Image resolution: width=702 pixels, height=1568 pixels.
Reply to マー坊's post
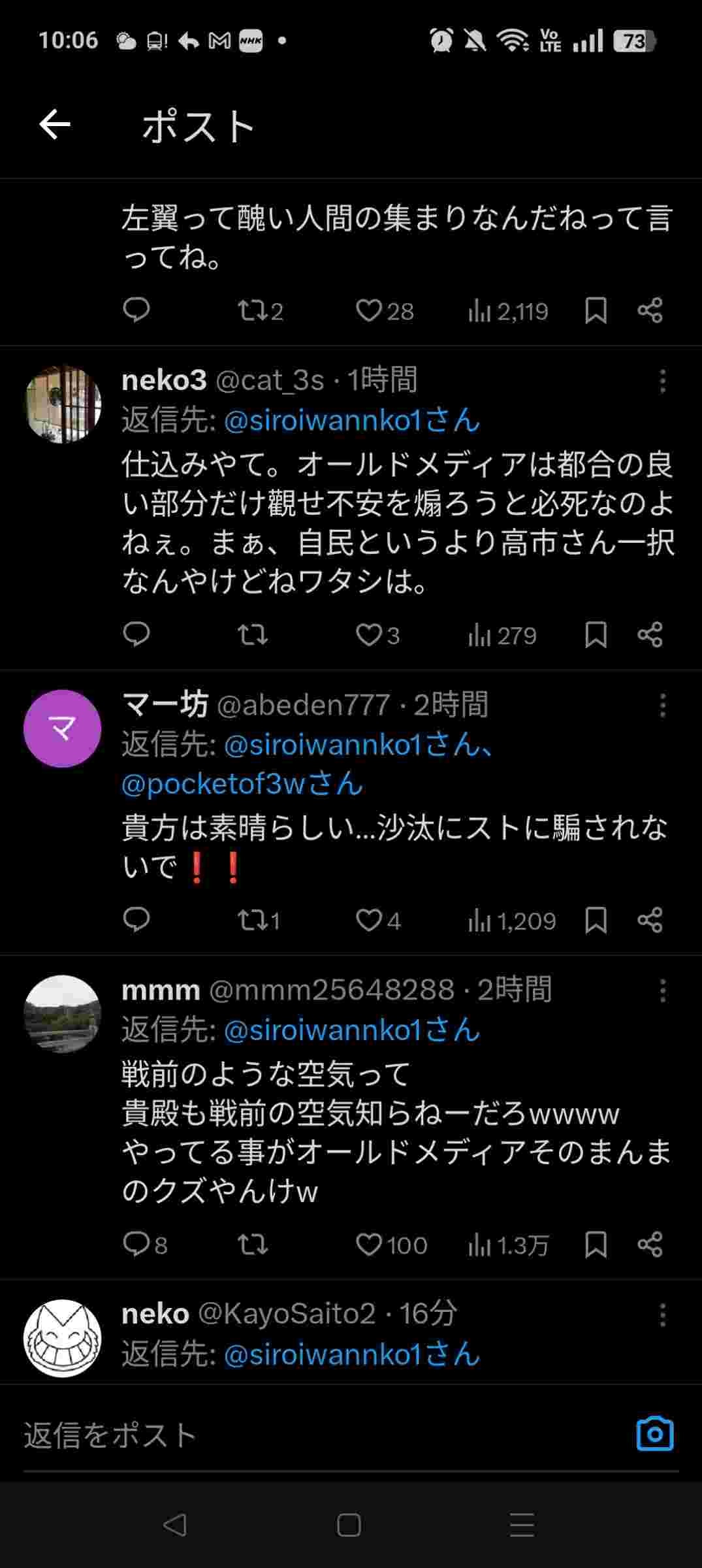click(x=136, y=920)
